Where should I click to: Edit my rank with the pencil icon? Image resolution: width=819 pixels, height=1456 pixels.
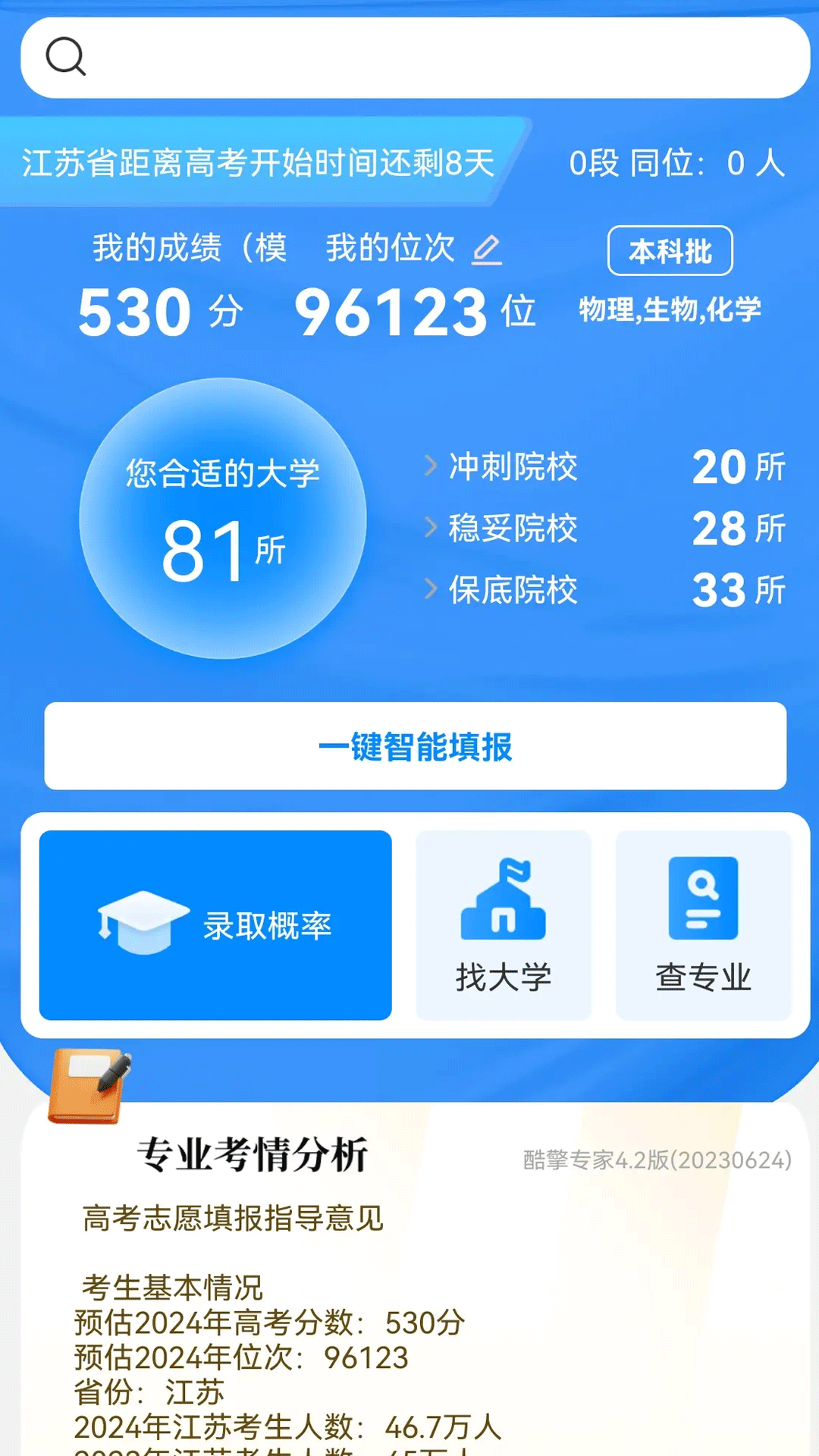point(487,249)
